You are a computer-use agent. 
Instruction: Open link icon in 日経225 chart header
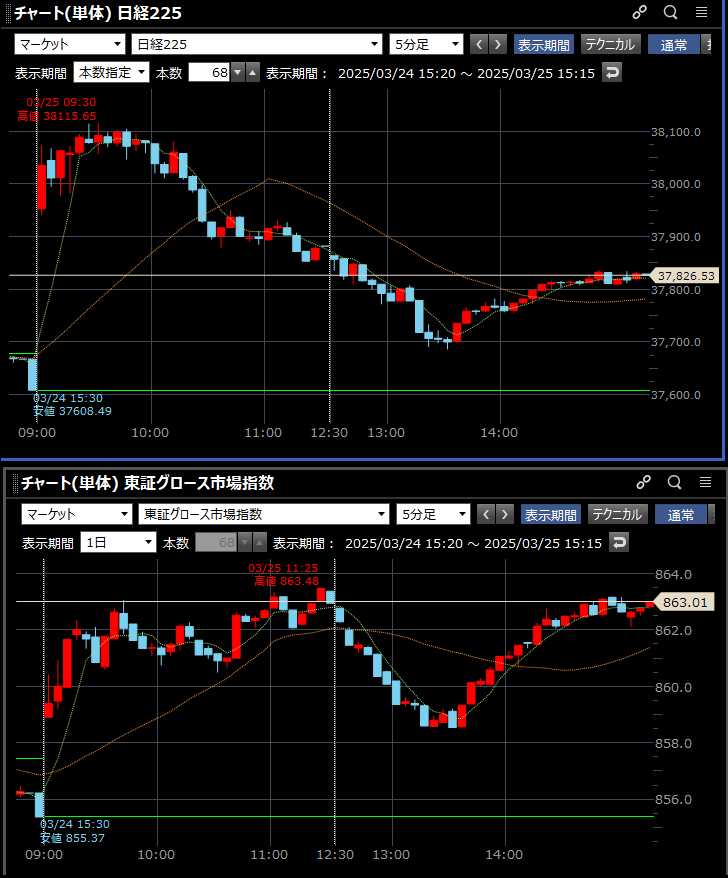click(x=640, y=12)
